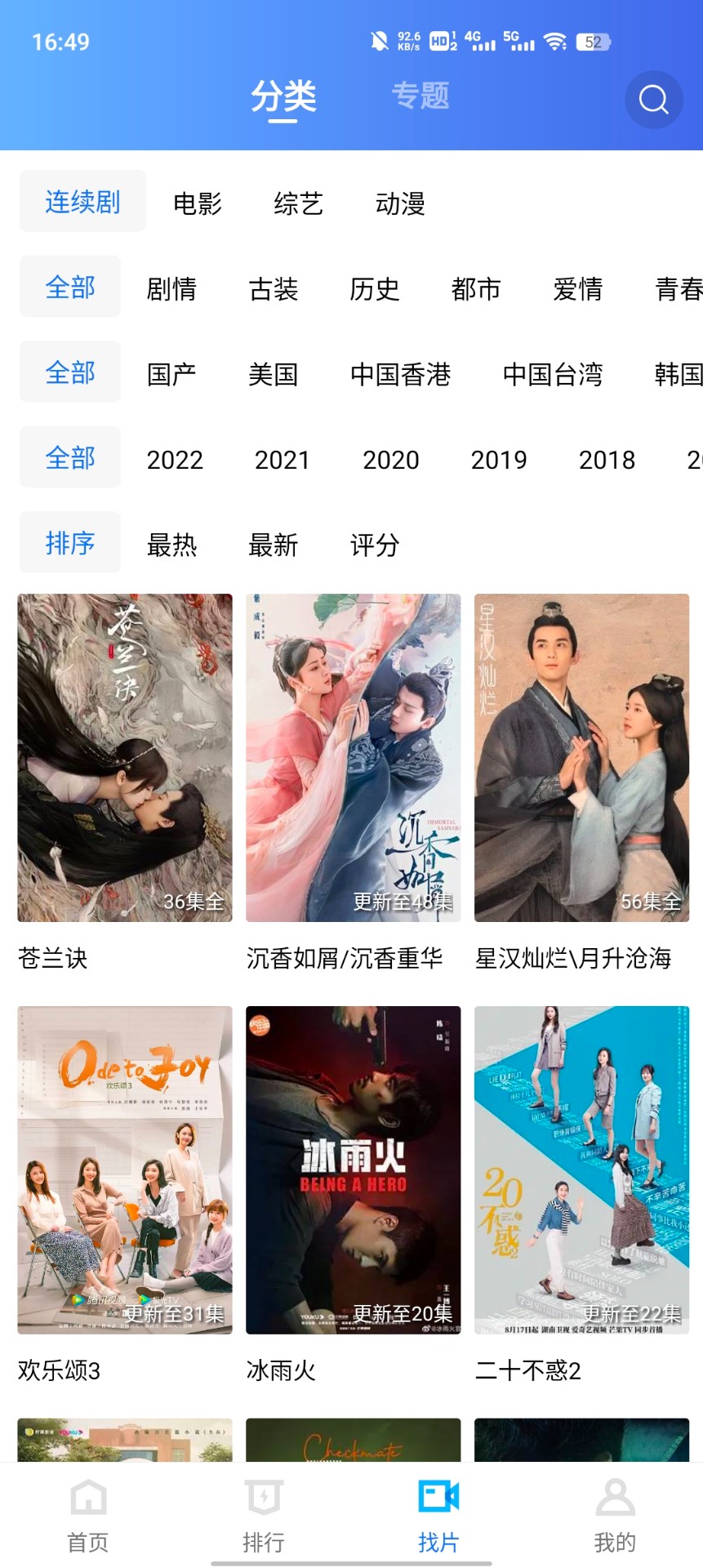The image size is (703, 1568).
Task: Tap the 首页 home icon in bottom bar
Action: tap(87, 1513)
